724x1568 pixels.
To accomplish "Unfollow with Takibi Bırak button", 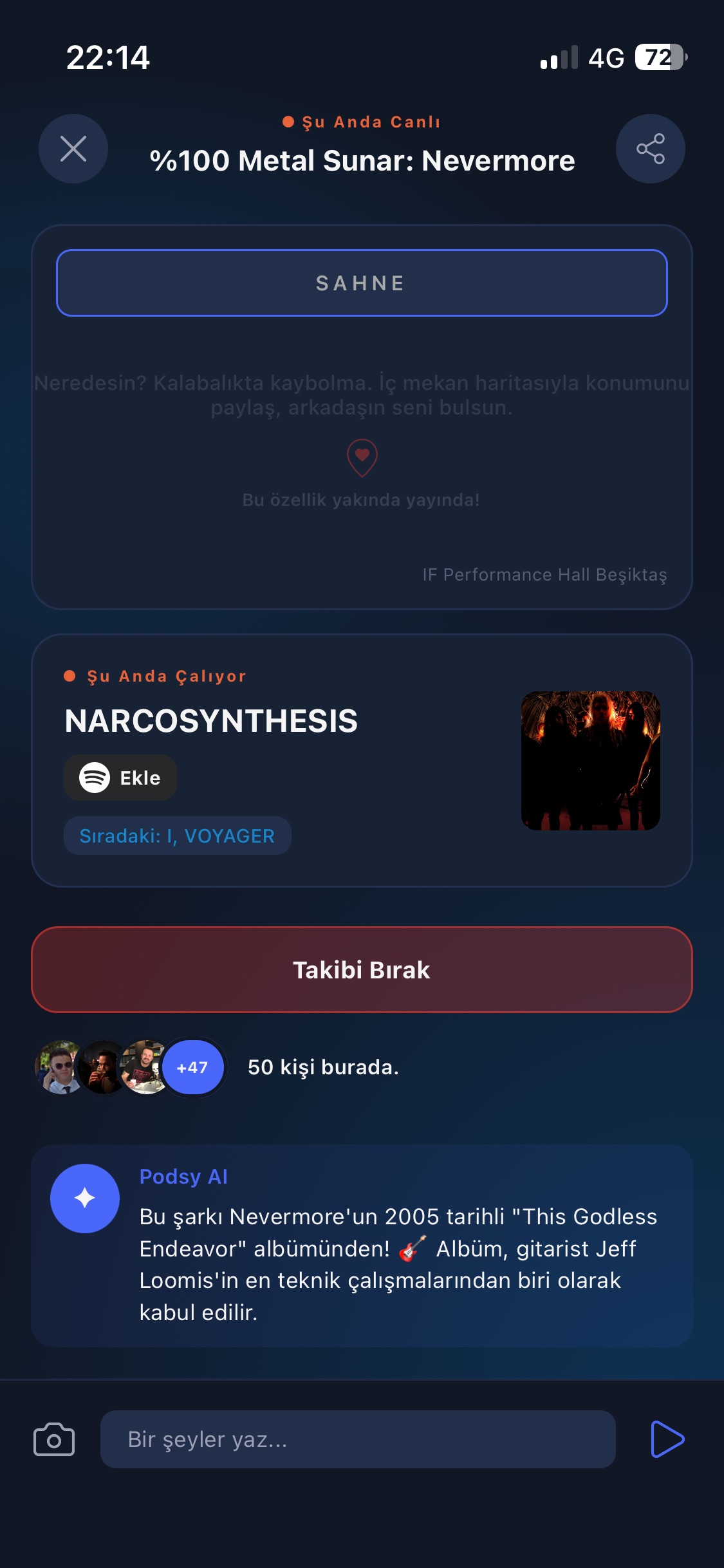I will point(362,969).
